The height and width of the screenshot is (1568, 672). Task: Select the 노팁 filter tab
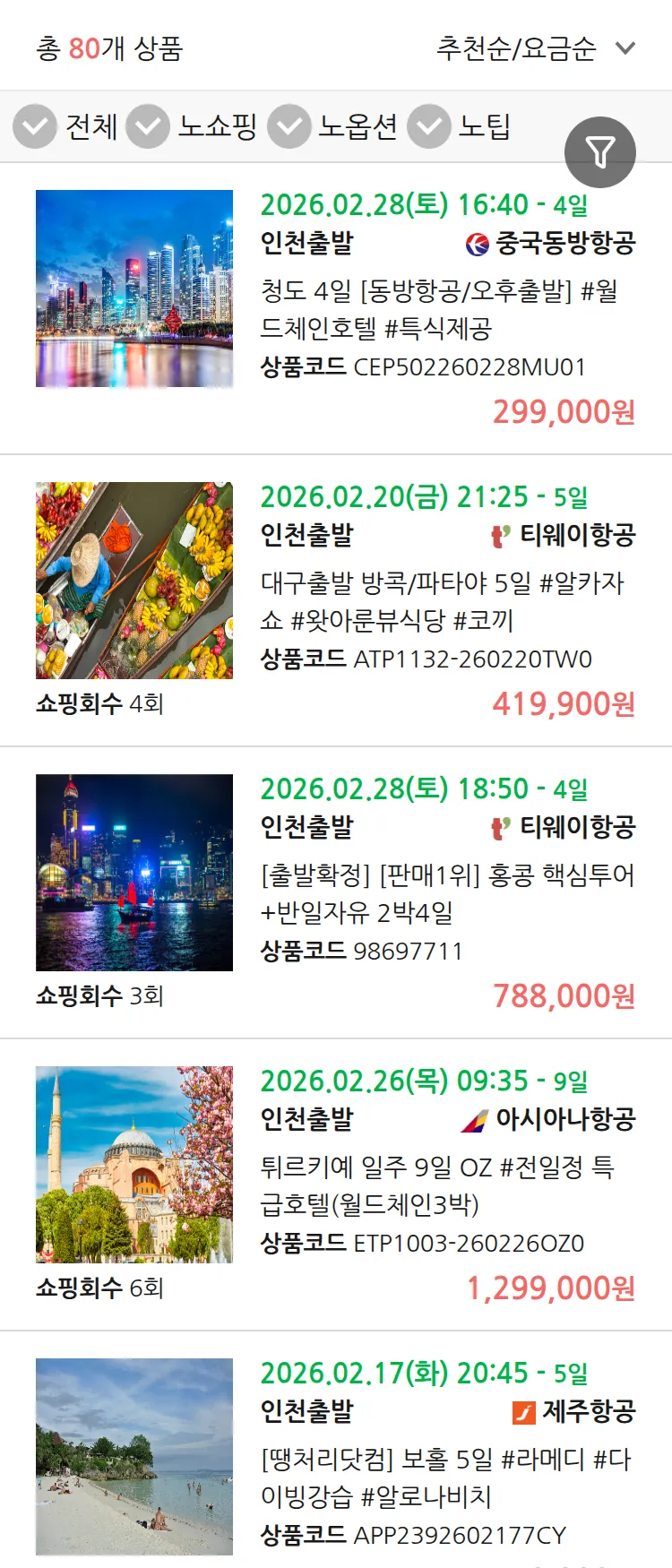pyautogui.click(x=485, y=126)
